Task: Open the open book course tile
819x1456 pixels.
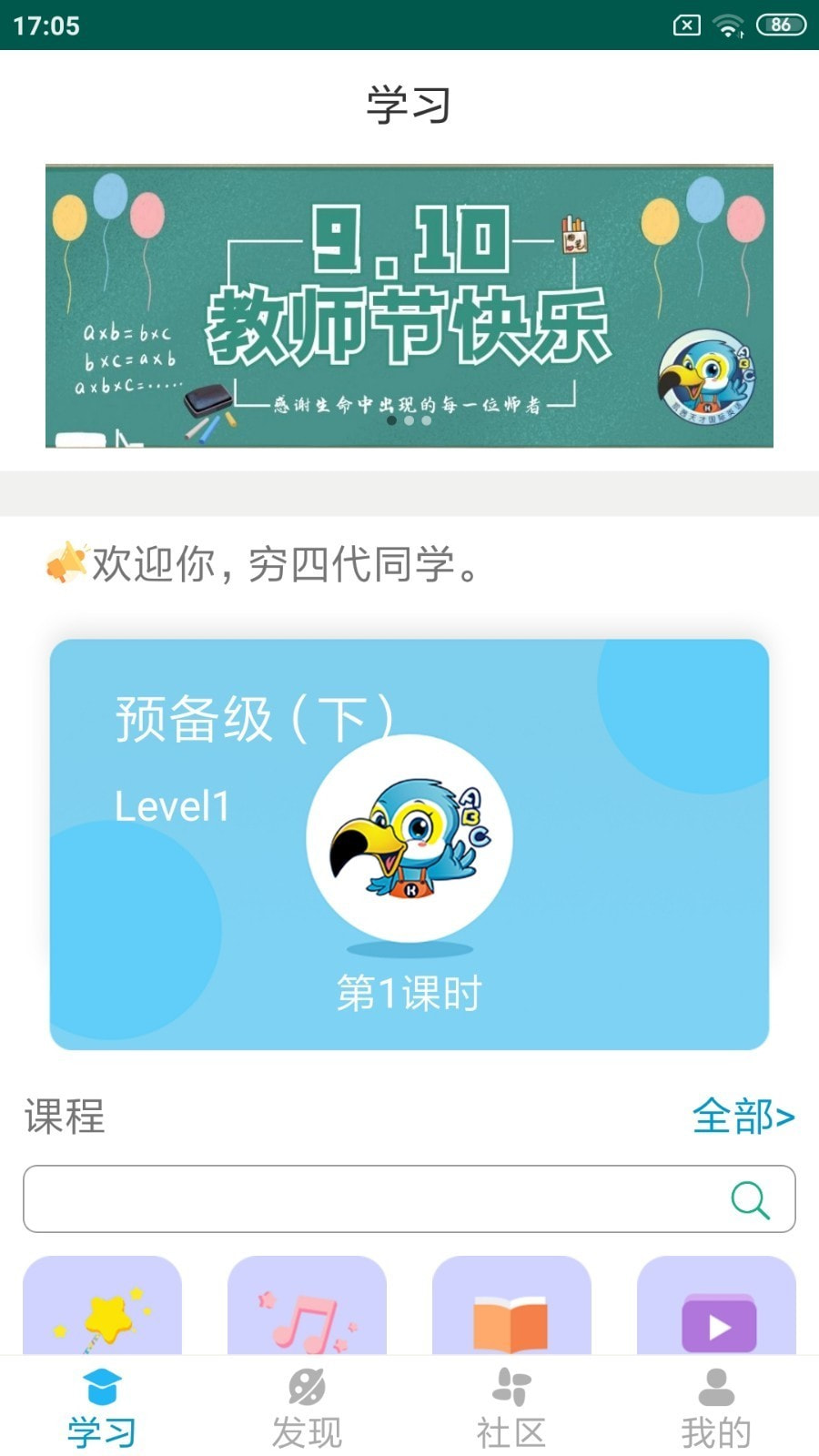Action: 511,1307
